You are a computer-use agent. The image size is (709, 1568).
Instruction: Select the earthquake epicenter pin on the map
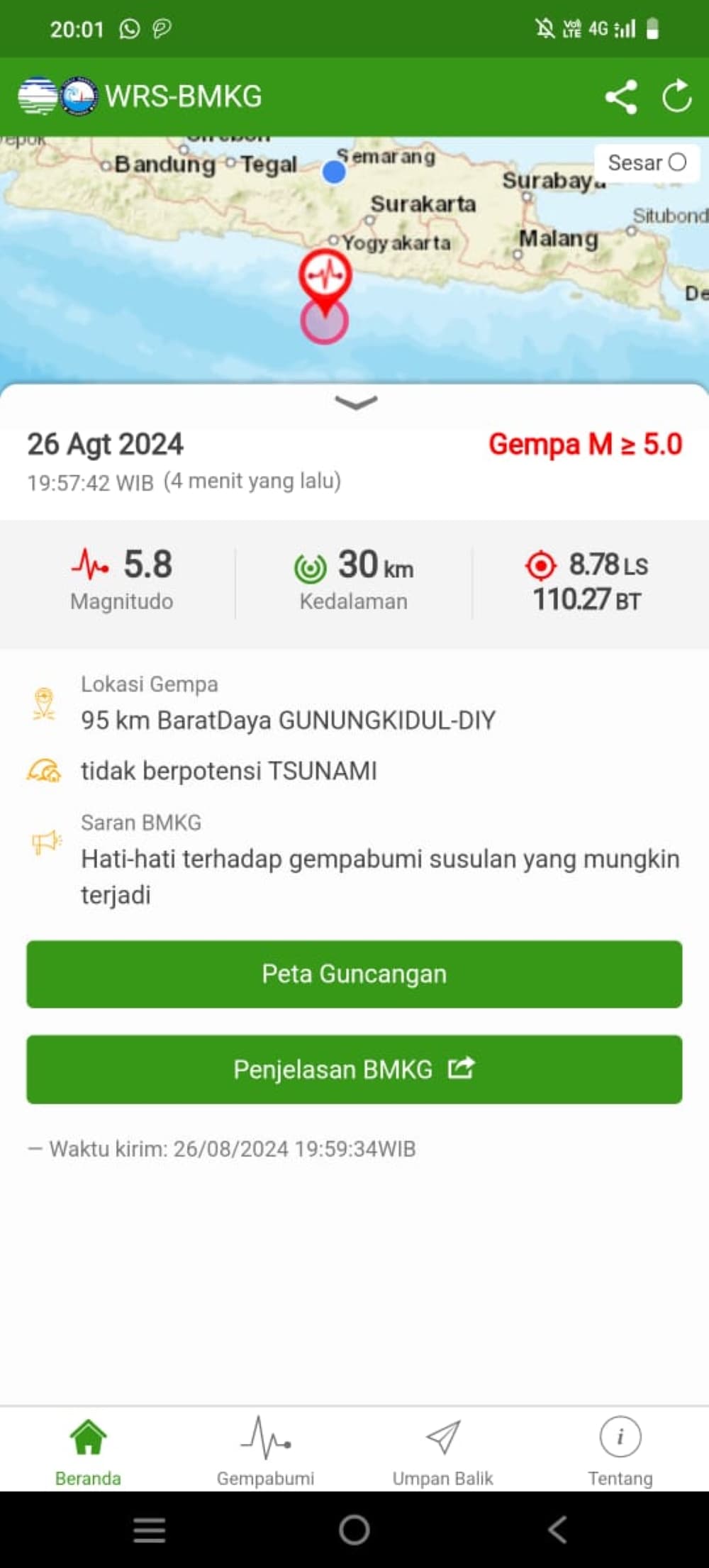(x=325, y=280)
